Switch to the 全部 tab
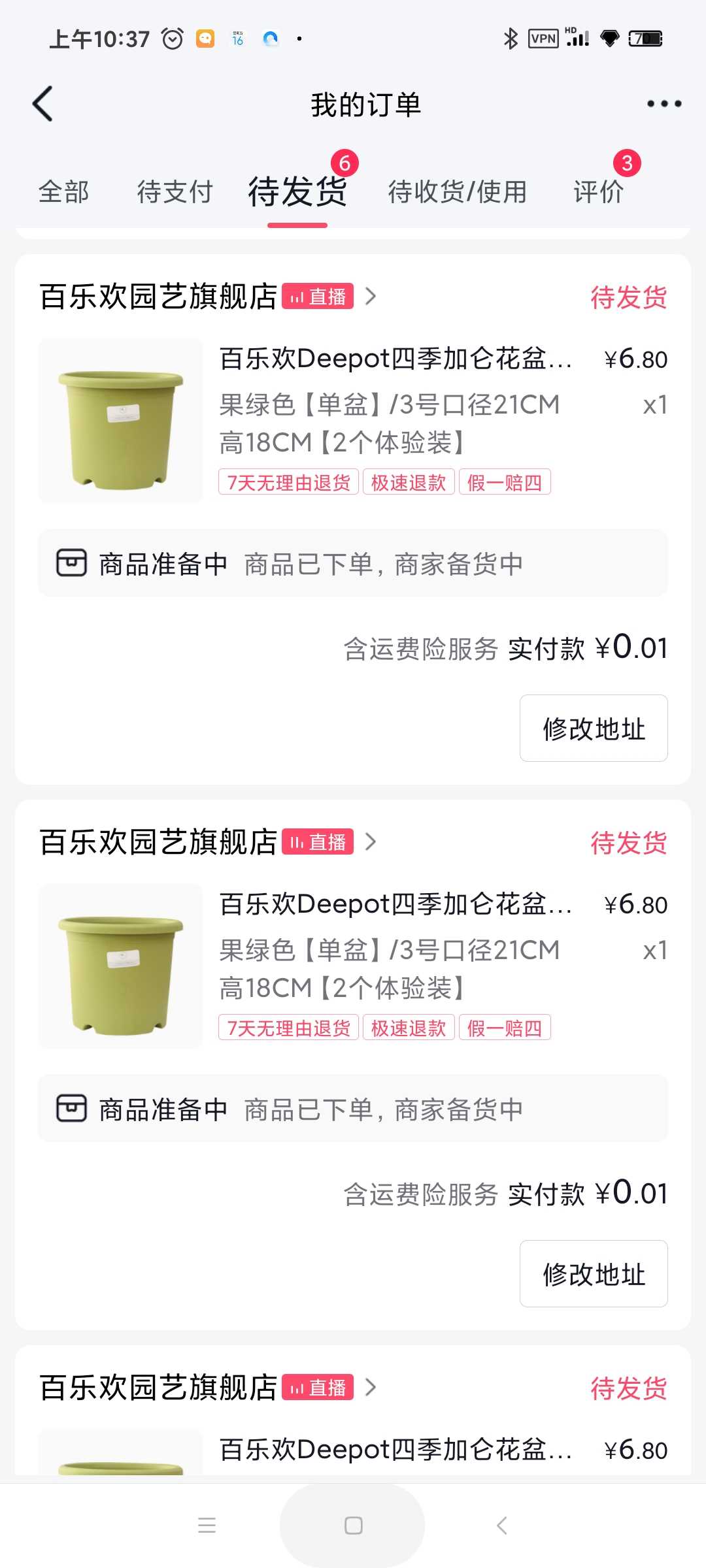706x1568 pixels. coord(63,192)
